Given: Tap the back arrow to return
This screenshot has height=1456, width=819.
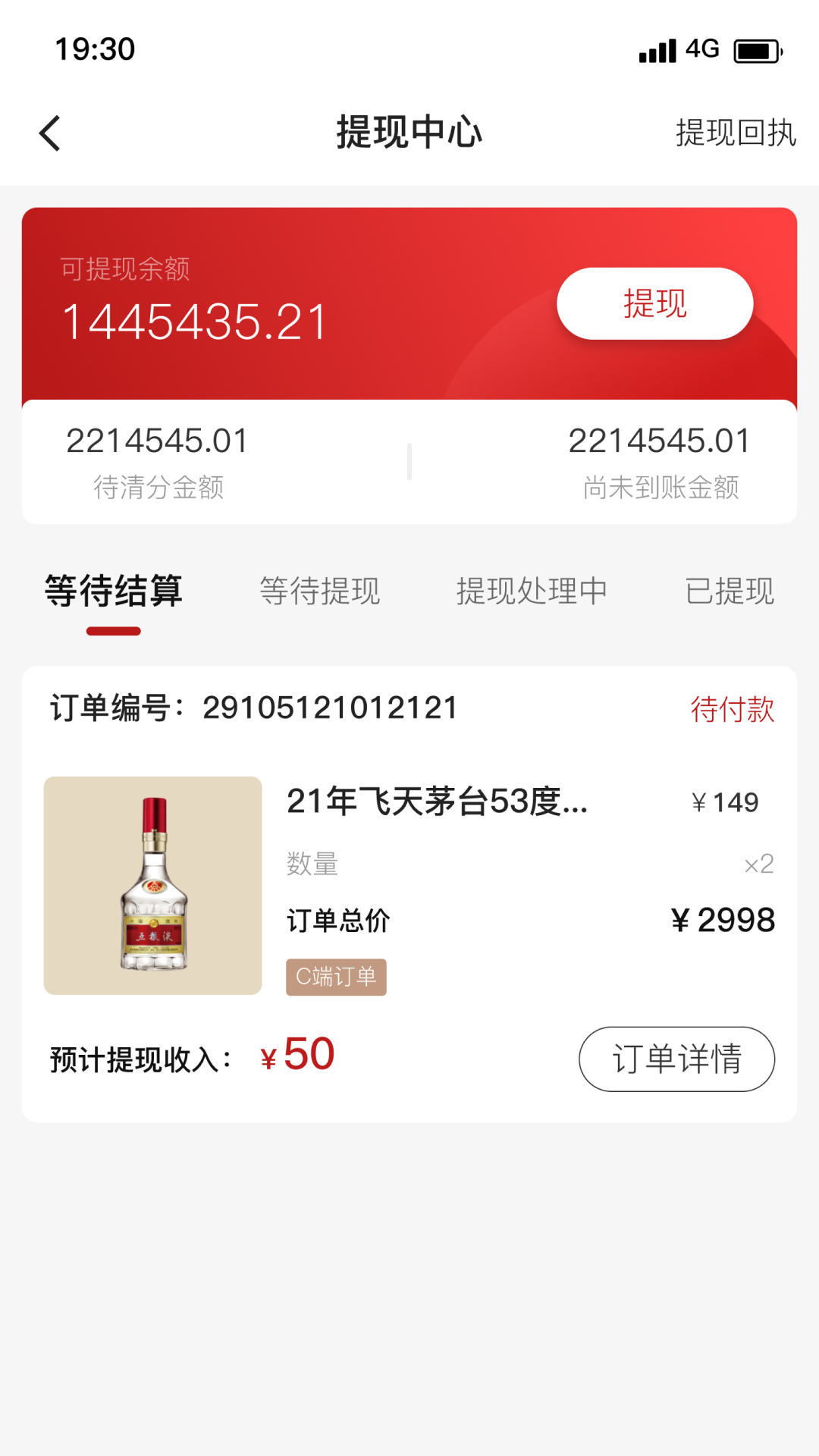Looking at the screenshot, I should (x=50, y=131).
